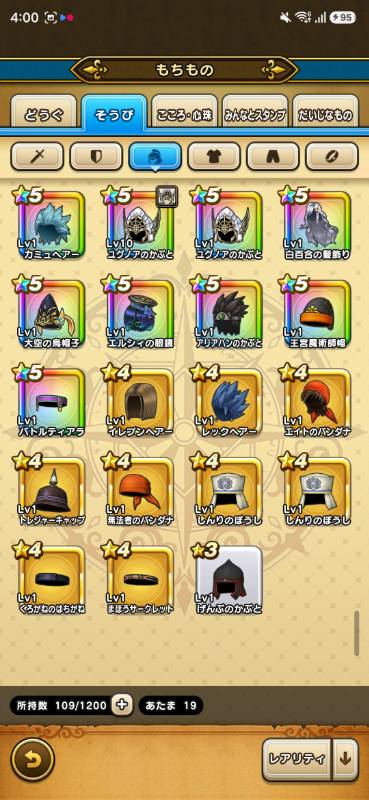
Task: Open the だいじなもの tab
Action: coord(325,113)
